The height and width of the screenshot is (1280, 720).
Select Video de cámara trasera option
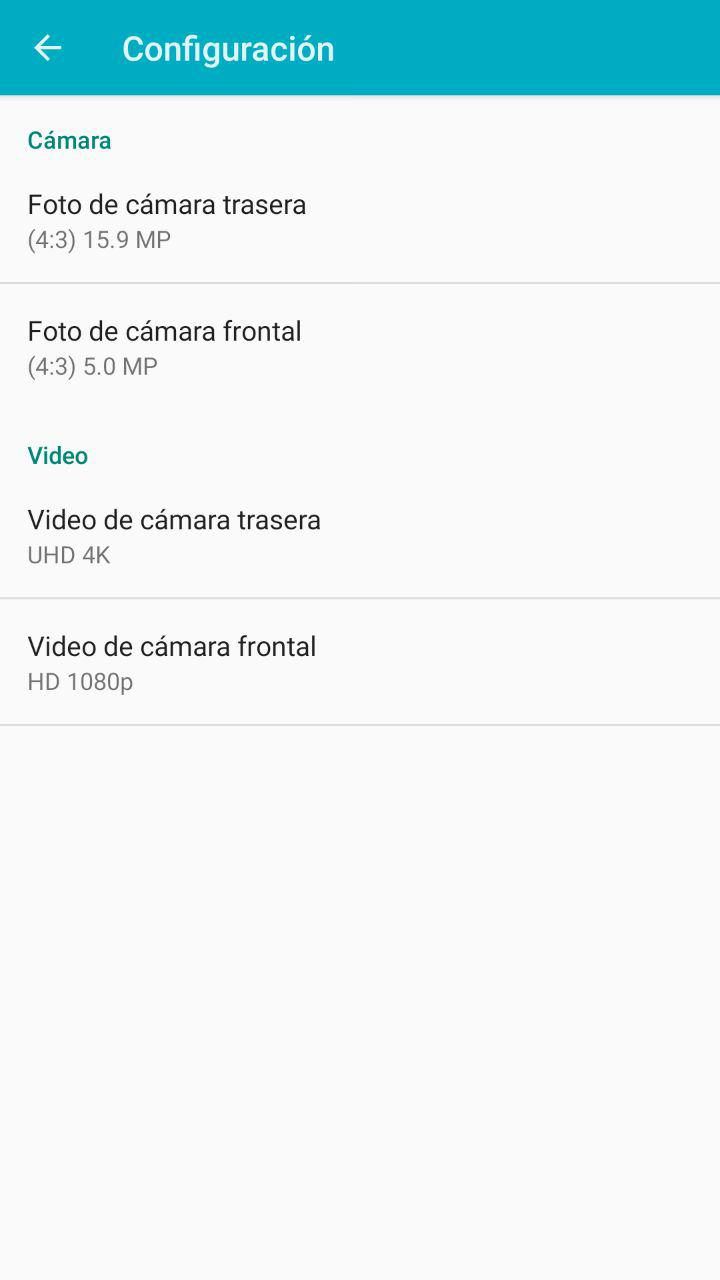click(x=360, y=536)
